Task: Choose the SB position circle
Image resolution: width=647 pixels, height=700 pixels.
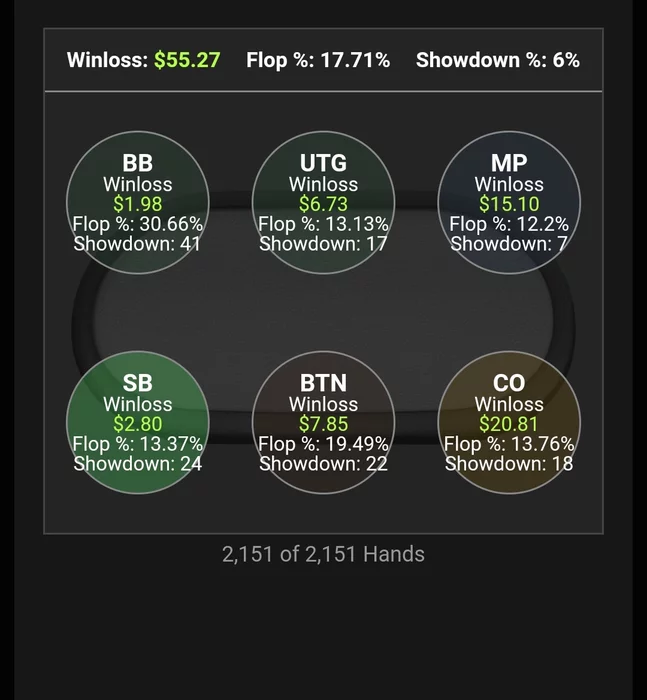Action: pyautogui.click(x=138, y=423)
